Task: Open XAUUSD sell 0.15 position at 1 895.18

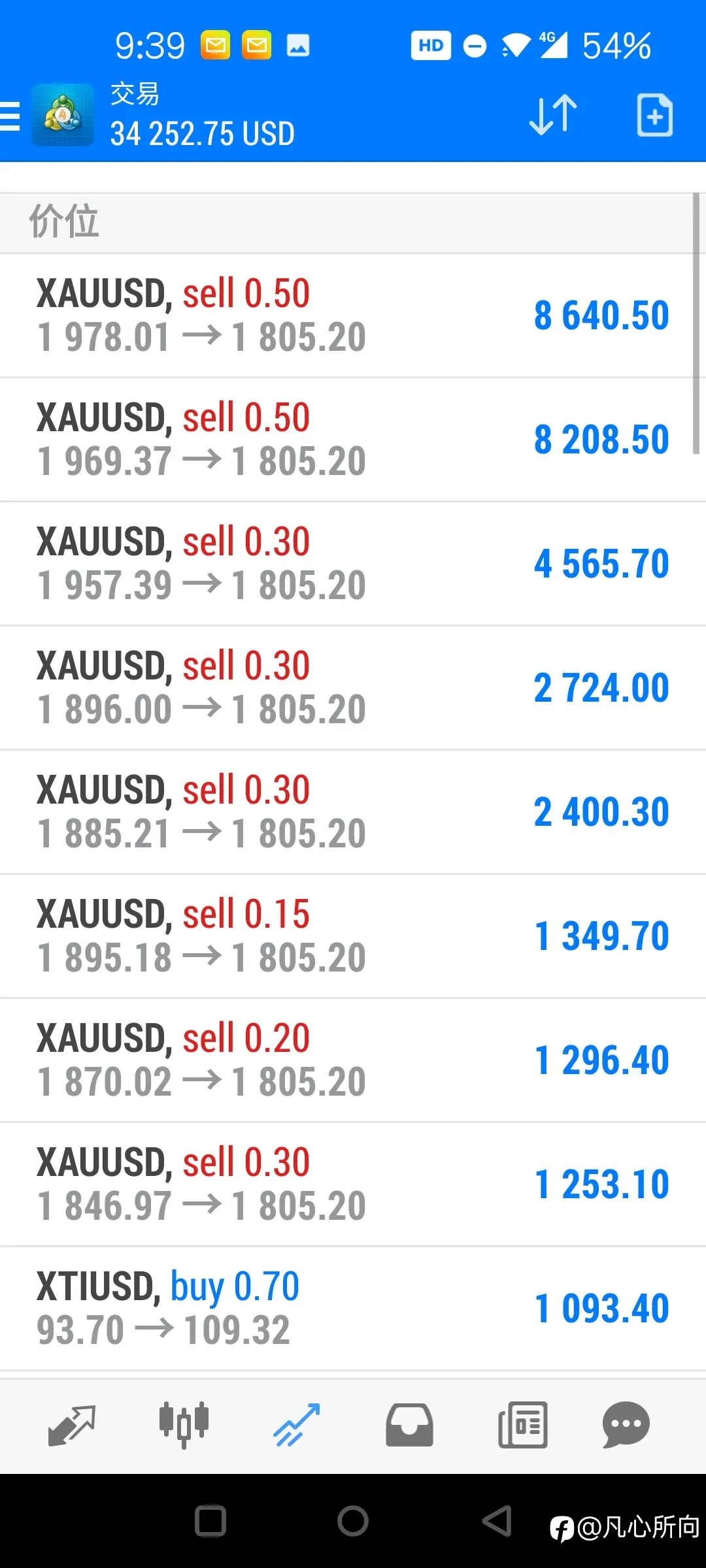Action: (x=353, y=936)
